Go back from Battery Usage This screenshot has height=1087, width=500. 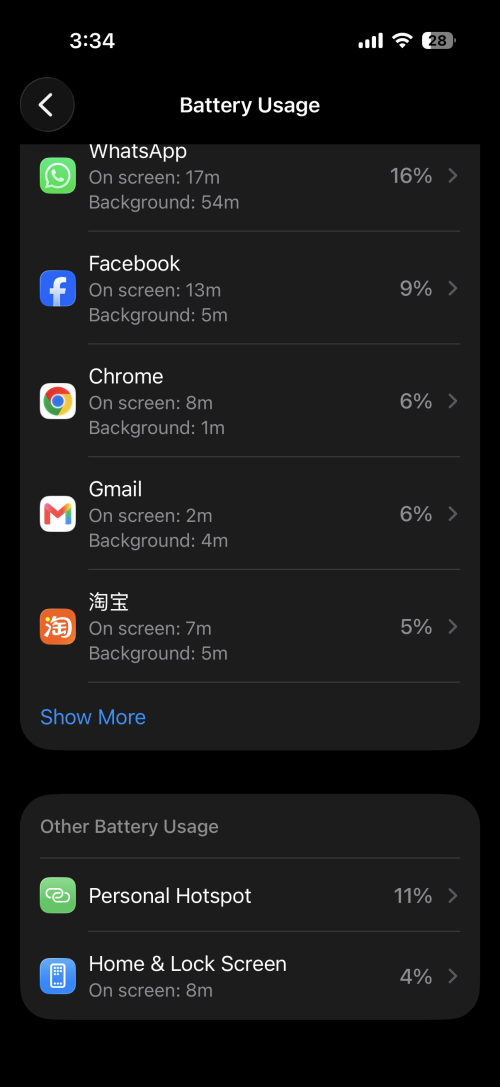[46, 105]
